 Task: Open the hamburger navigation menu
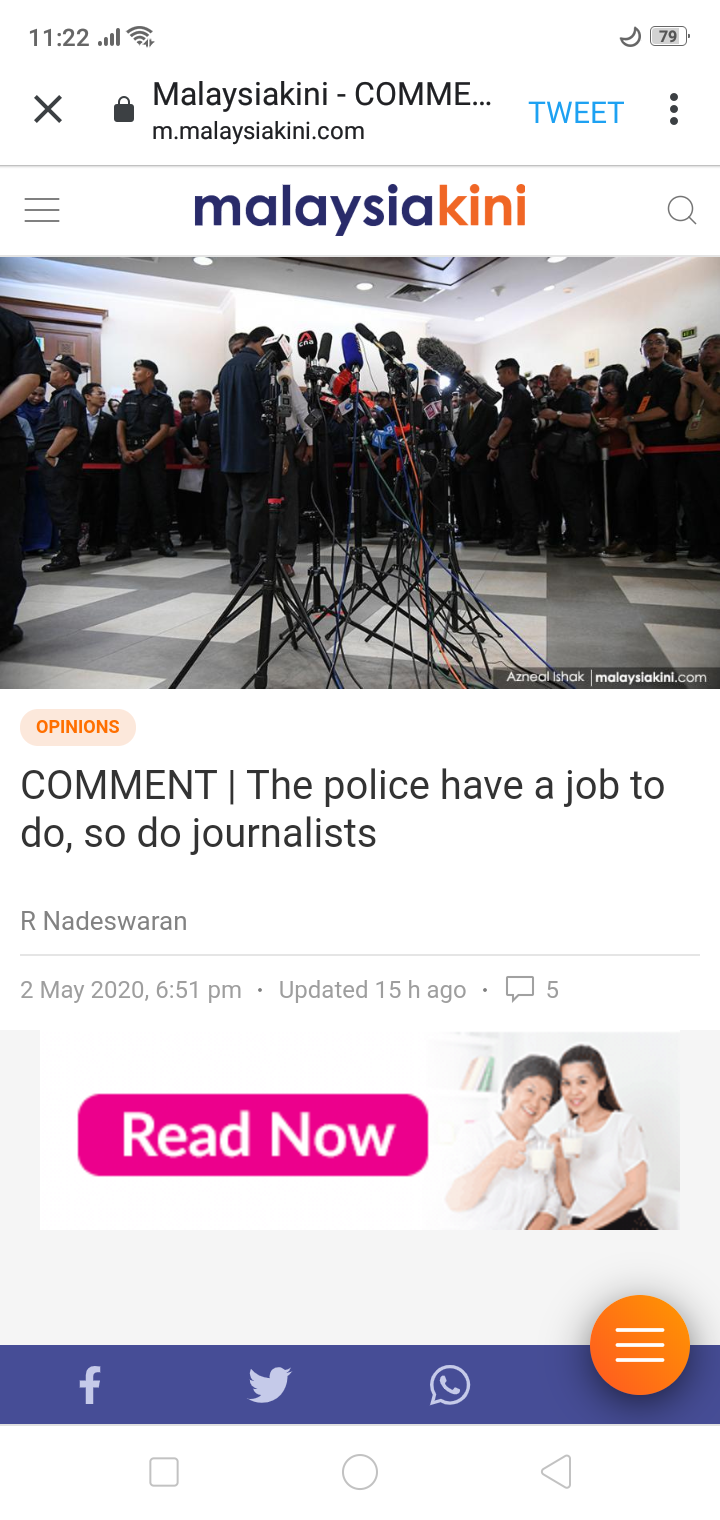(x=42, y=210)
